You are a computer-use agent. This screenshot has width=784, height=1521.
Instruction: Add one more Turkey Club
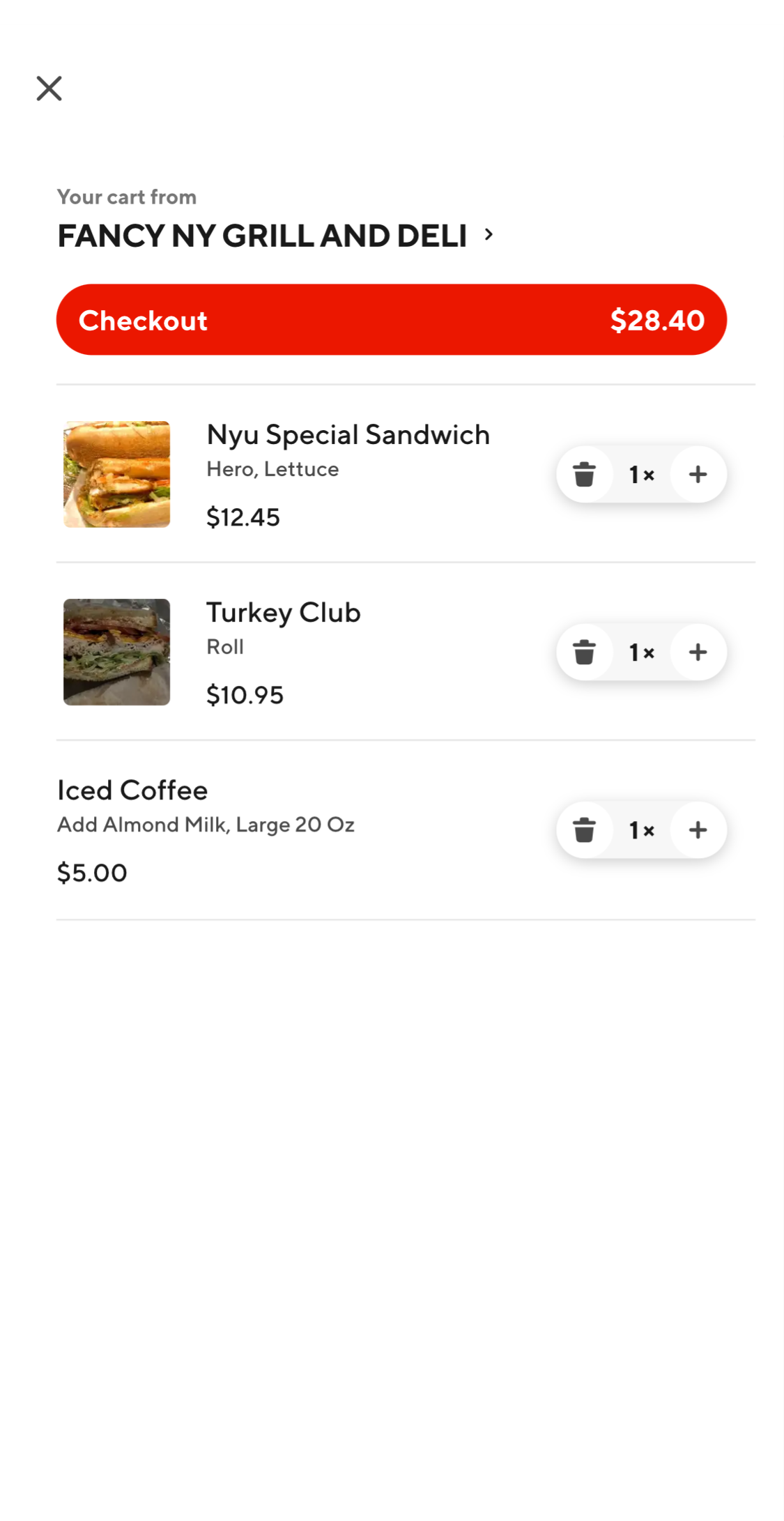click(x=697, y=652)
